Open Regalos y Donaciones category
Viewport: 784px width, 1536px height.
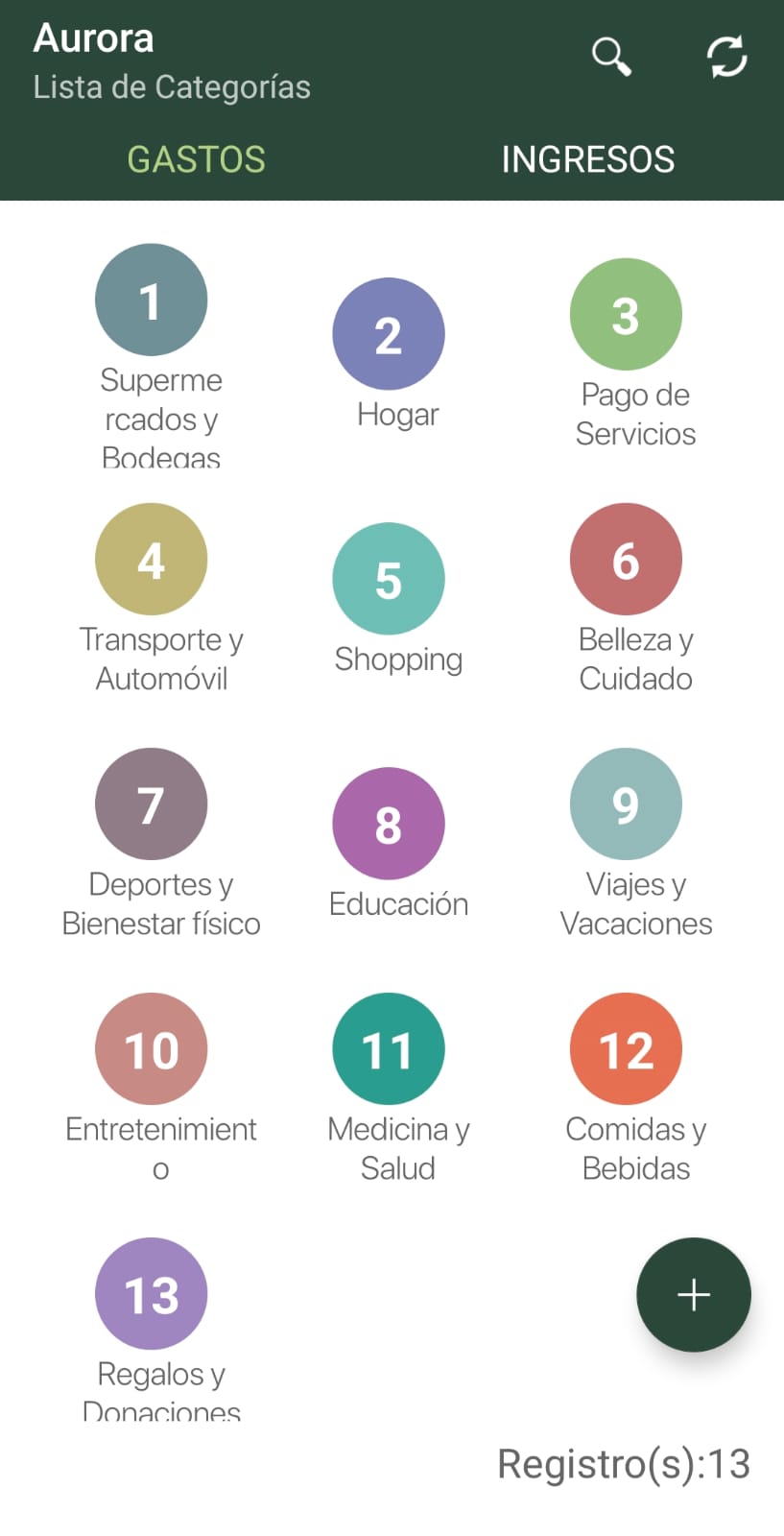pos(152,1294)
